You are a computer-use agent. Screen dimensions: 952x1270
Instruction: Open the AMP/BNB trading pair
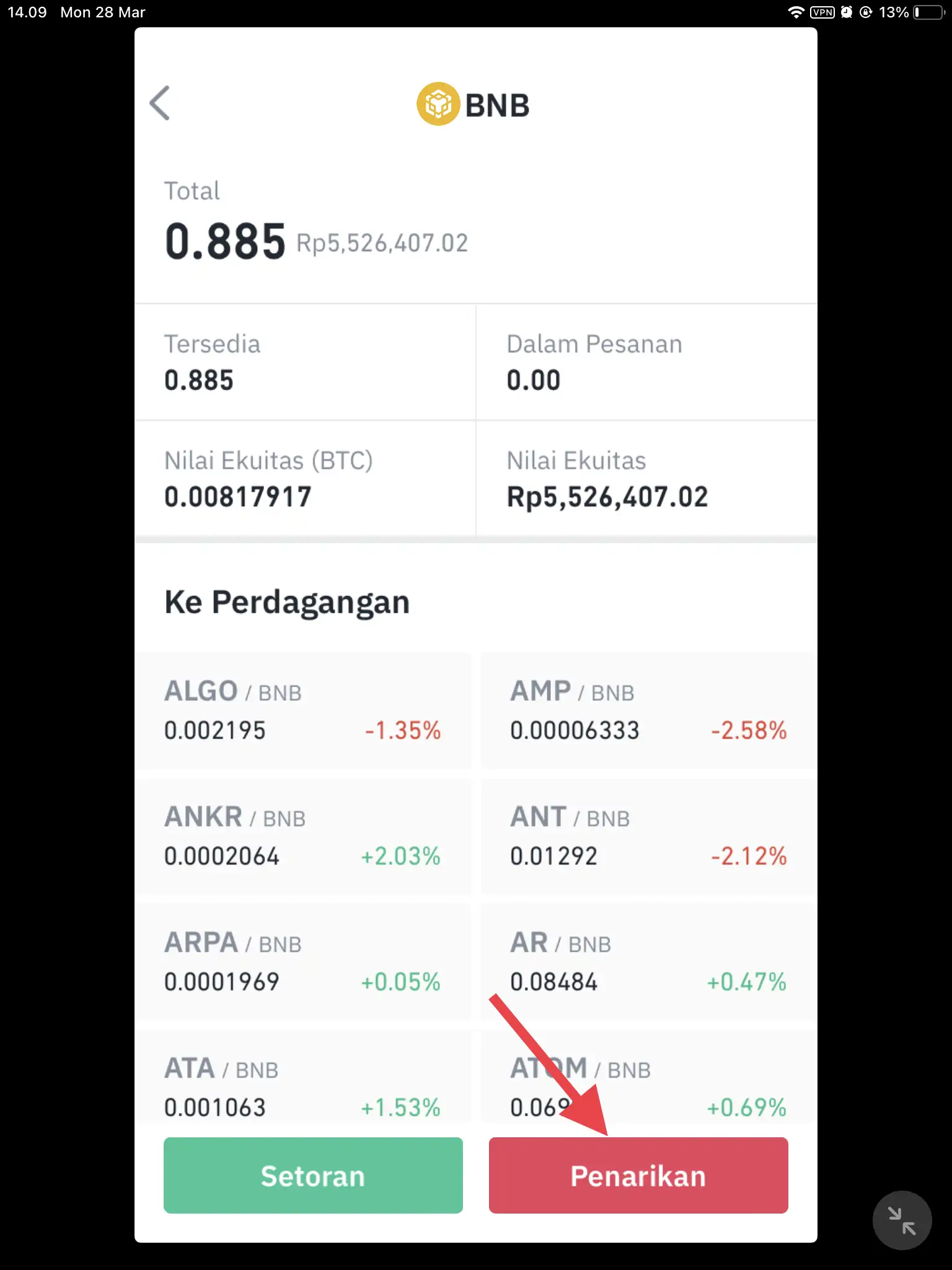(648, 711)
